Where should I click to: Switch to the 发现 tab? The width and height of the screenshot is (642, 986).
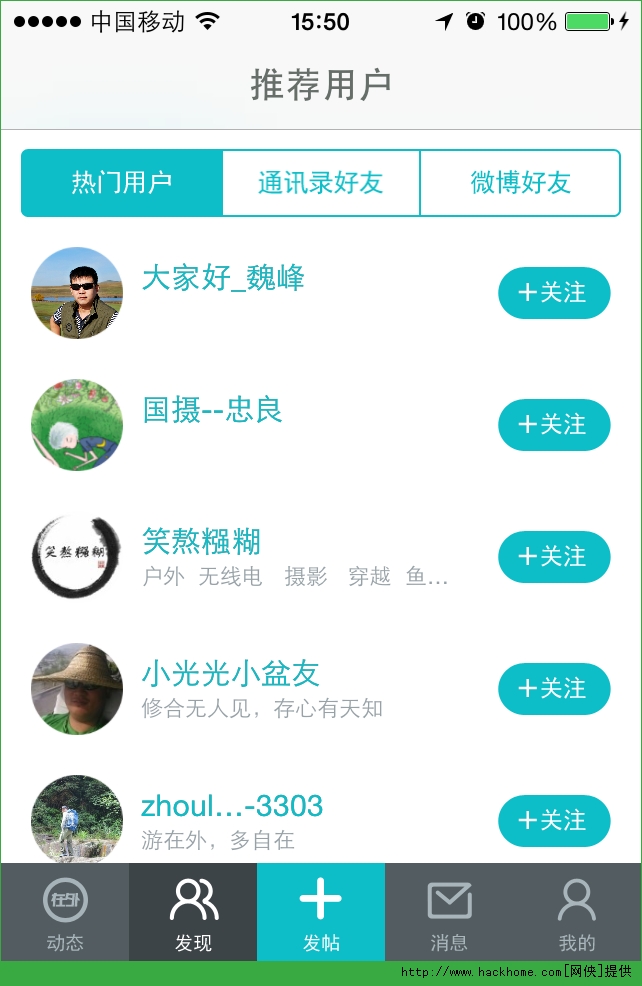click(193, 912)
